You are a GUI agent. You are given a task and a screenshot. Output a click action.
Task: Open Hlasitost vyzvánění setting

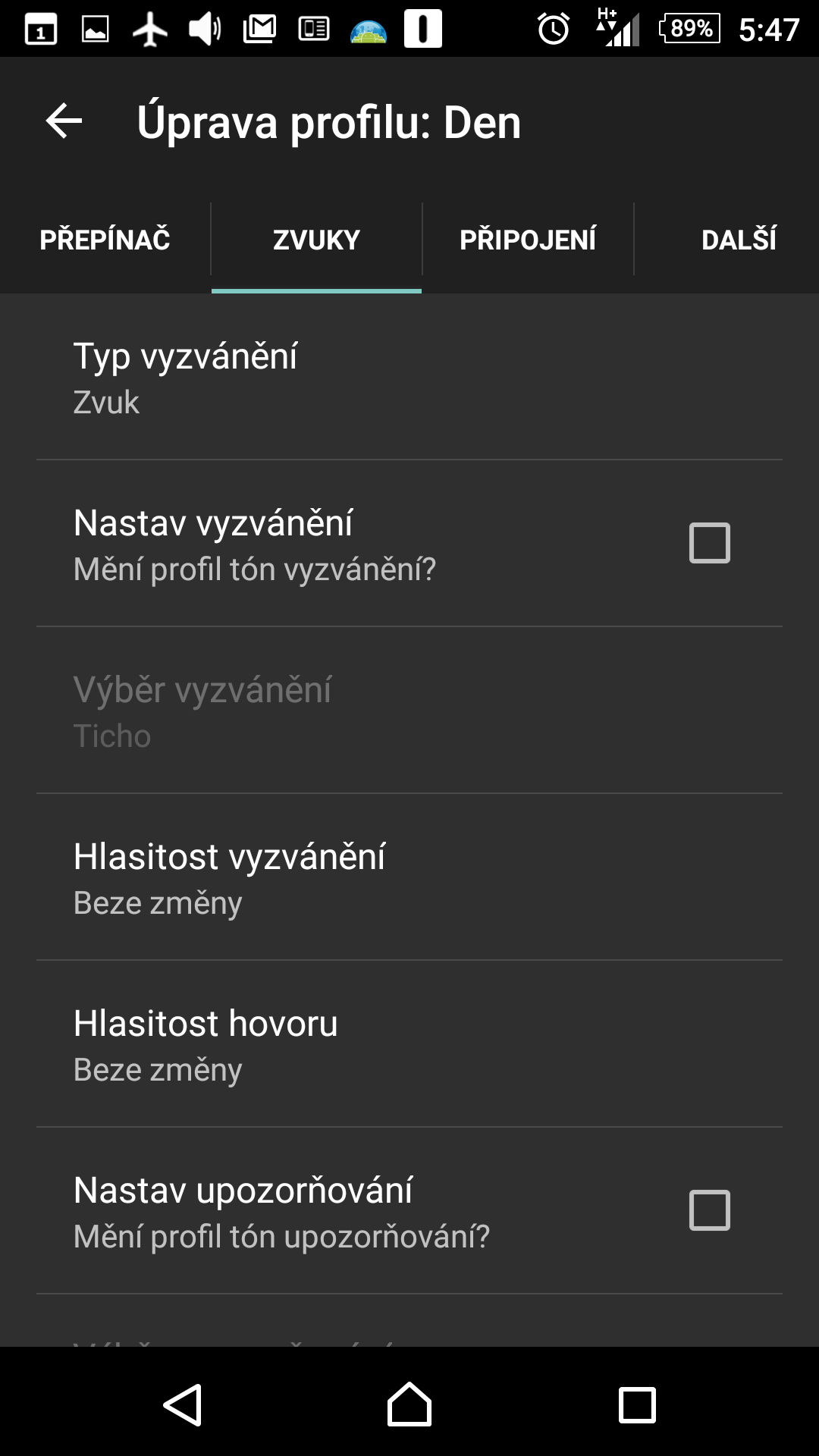click(x=409, y=877)
